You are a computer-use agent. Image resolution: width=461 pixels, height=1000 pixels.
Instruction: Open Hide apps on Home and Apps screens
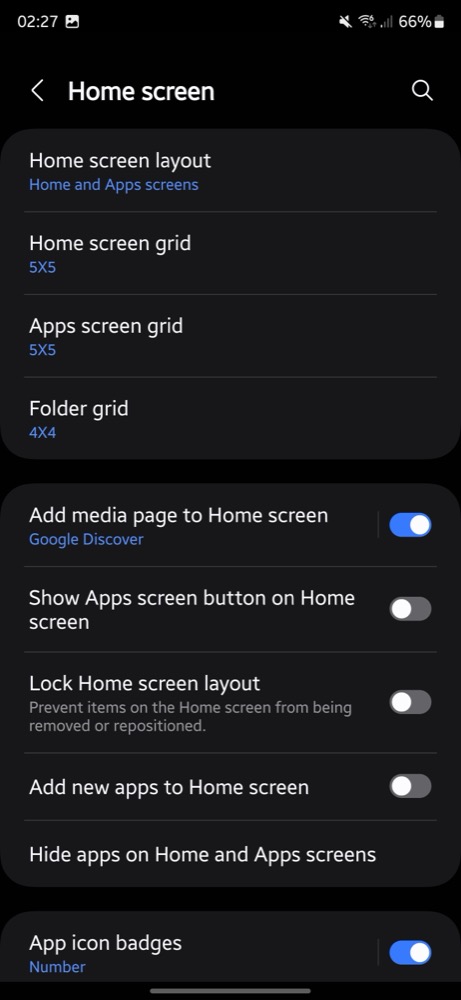(230, 854)
